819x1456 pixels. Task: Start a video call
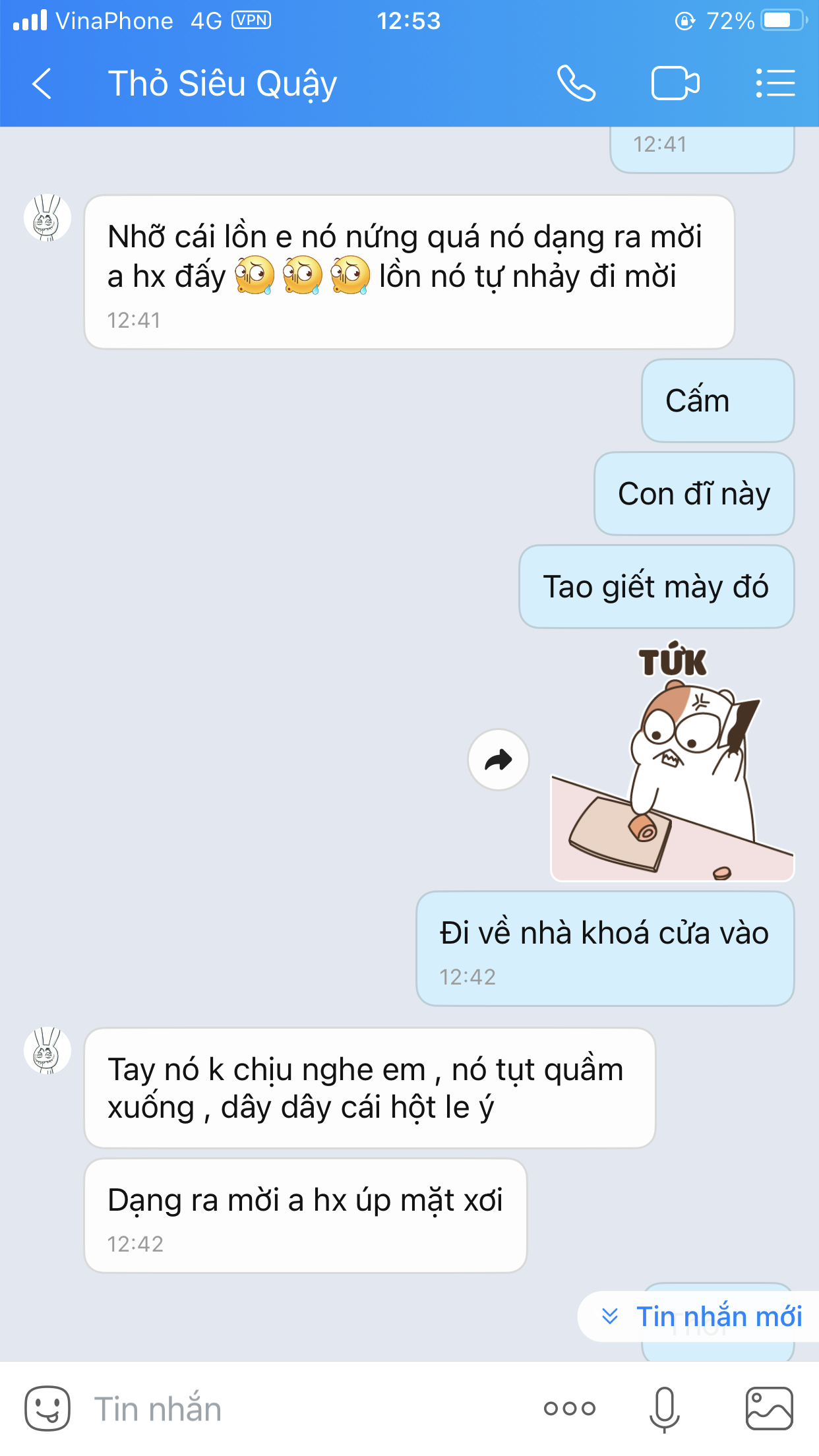pyautogui.click(x=675, y=84)
